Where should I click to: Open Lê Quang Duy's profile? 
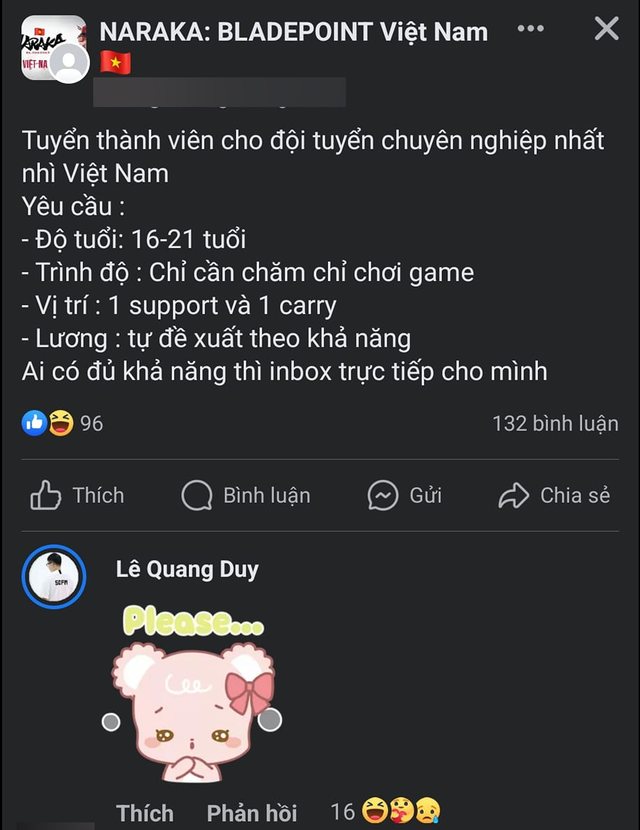point(187,570)
